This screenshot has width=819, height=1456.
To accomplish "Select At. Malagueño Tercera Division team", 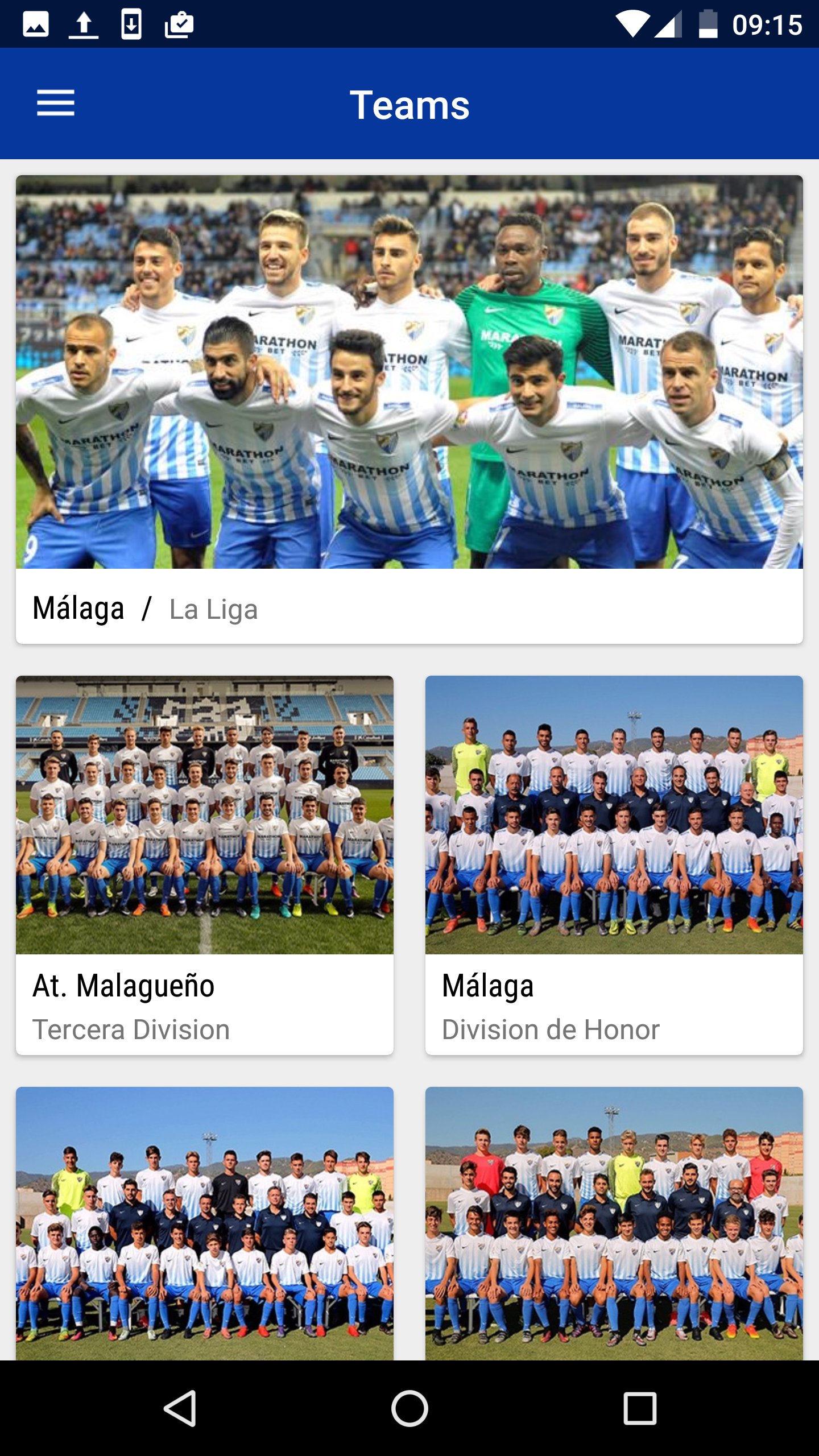I will click(x=205, y=864).
